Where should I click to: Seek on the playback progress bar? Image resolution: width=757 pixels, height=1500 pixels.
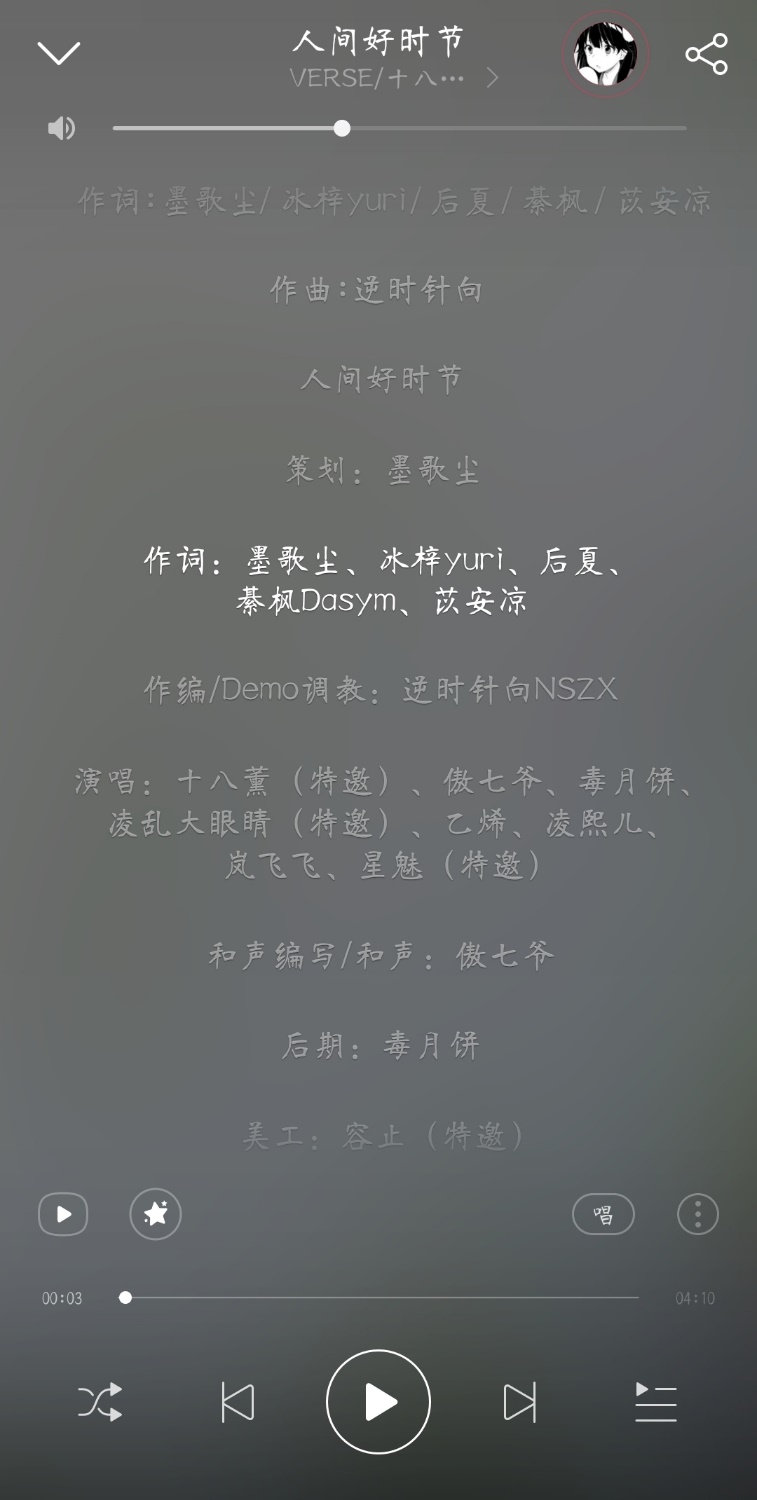pyautogui.click(x=380, y=1298)
